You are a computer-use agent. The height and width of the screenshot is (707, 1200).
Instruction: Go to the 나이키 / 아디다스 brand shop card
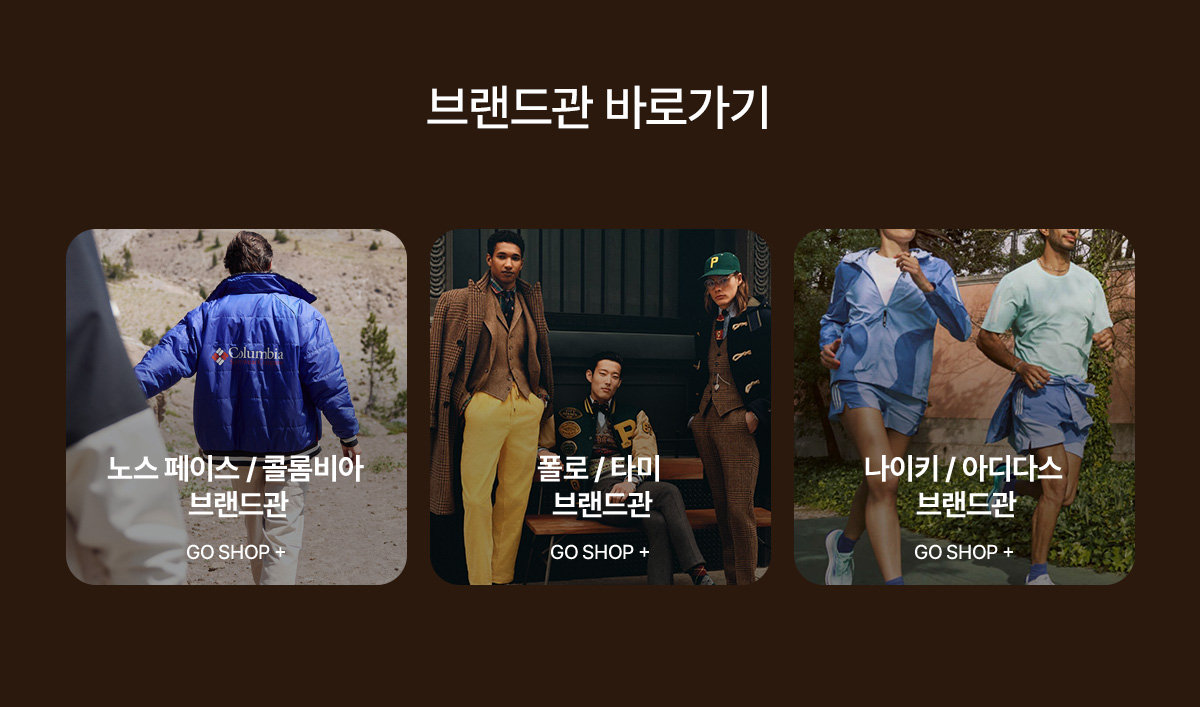point(964,407)
